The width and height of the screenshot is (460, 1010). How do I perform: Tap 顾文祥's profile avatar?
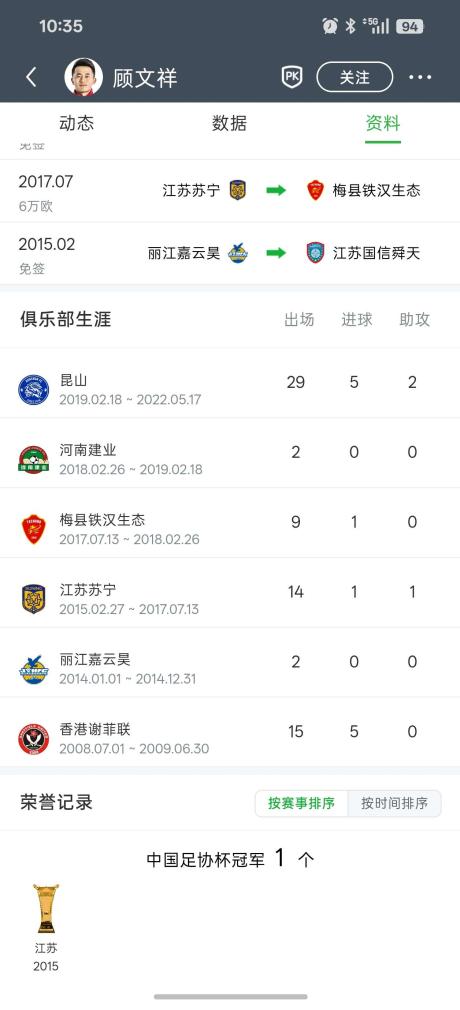coord(84,77)
